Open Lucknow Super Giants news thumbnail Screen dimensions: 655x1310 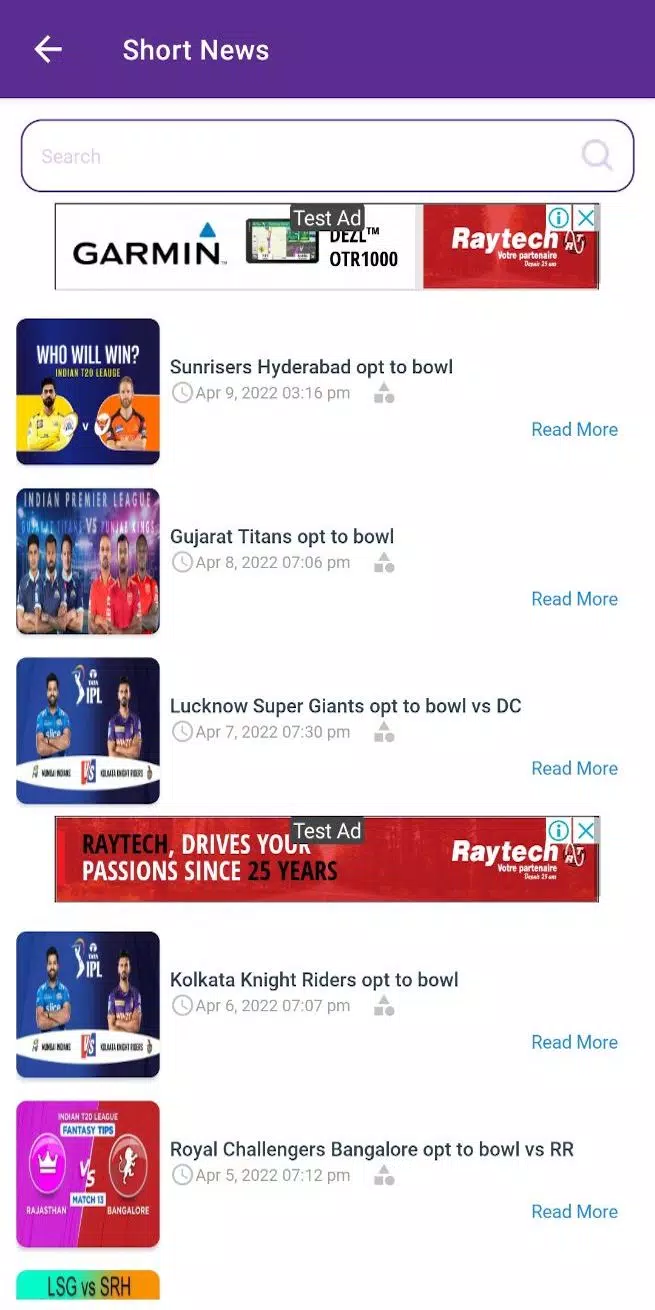(88, 731)
